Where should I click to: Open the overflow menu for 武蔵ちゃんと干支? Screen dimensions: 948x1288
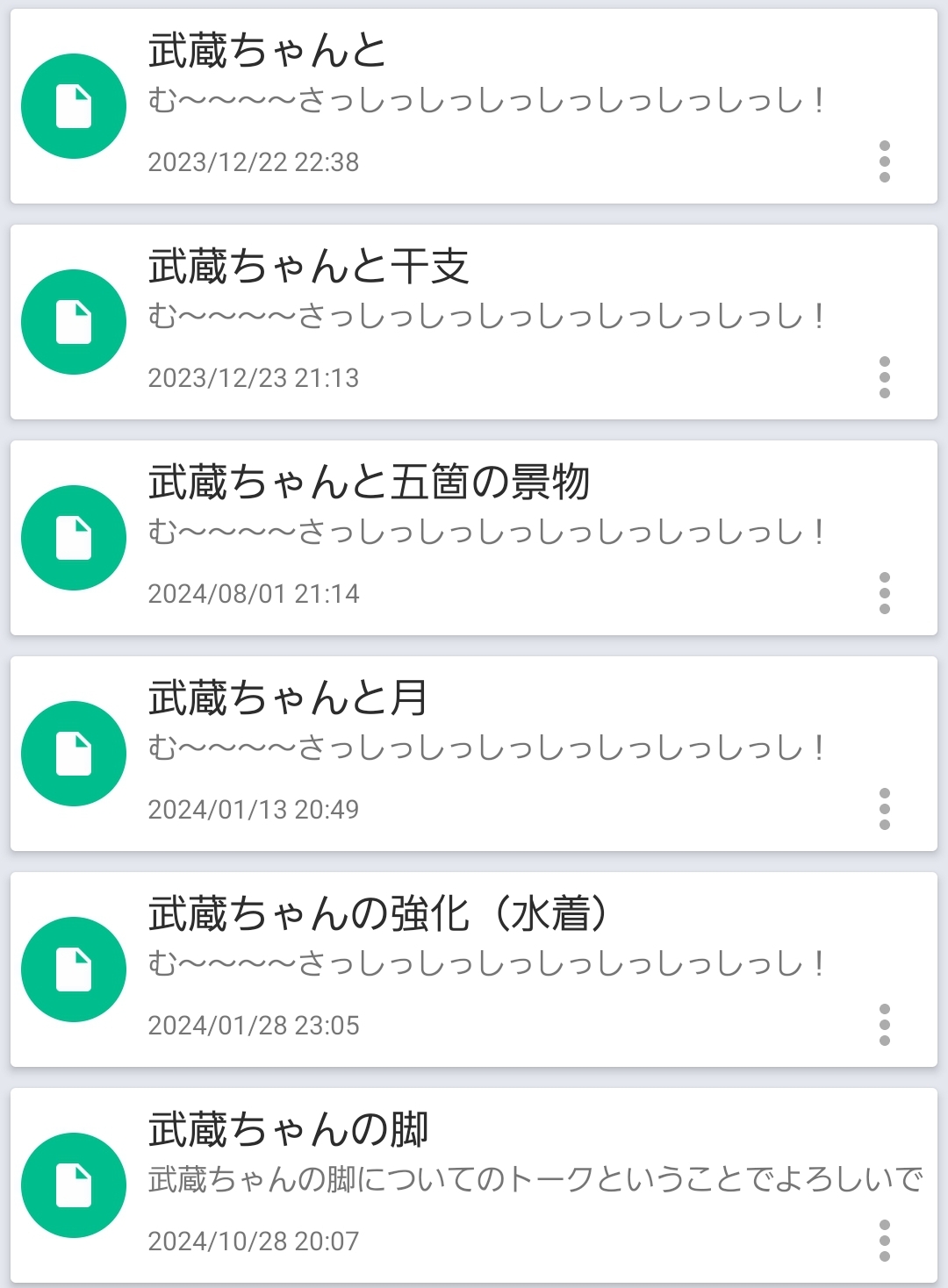[x=884, y=377]
